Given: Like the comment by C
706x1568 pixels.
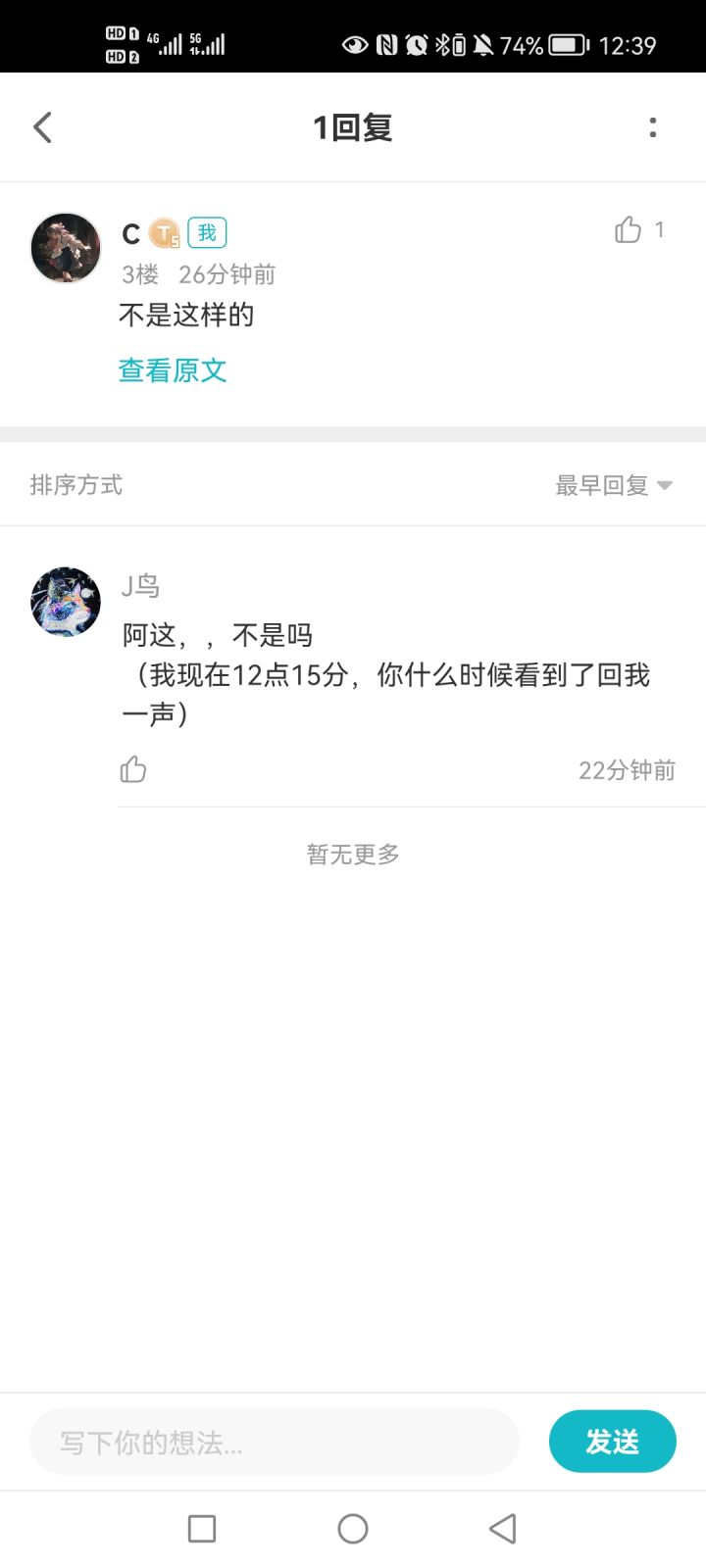Looking at the screenshot, I should (x=629, y=229).
